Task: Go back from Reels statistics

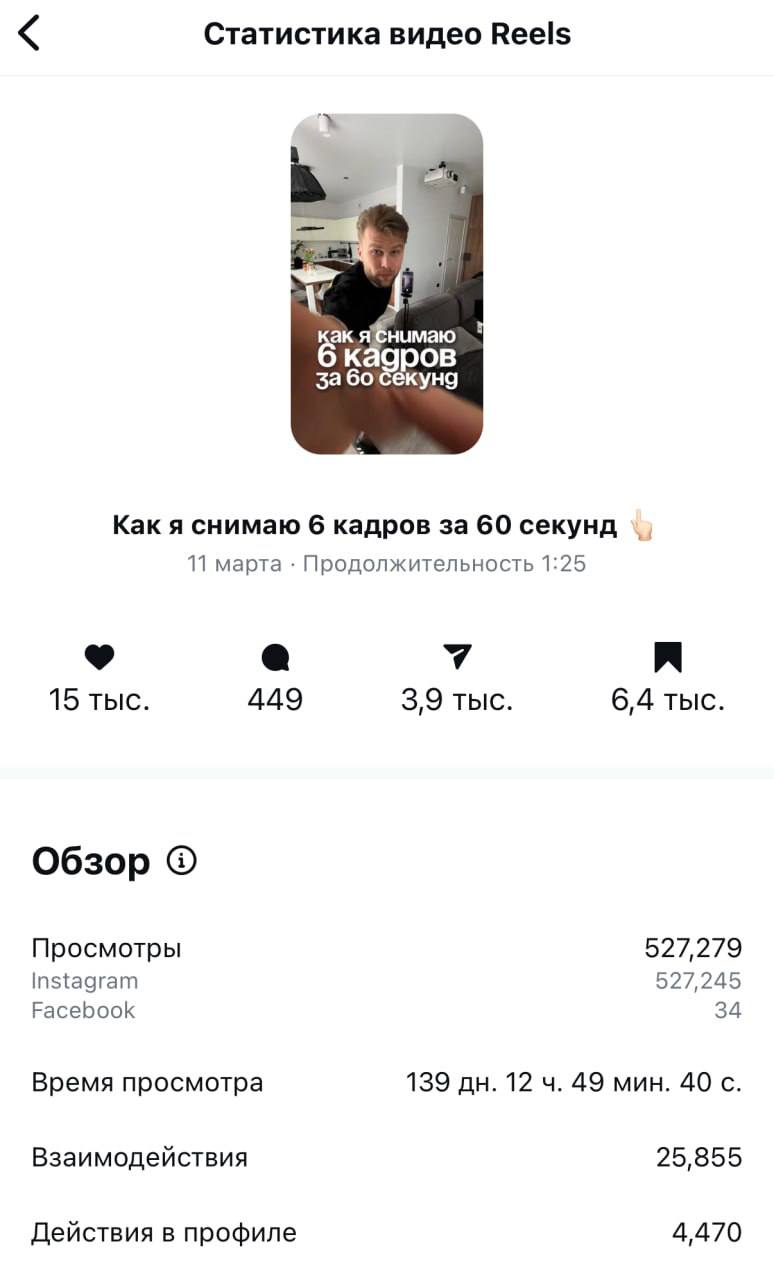Action: coord(30,33)
